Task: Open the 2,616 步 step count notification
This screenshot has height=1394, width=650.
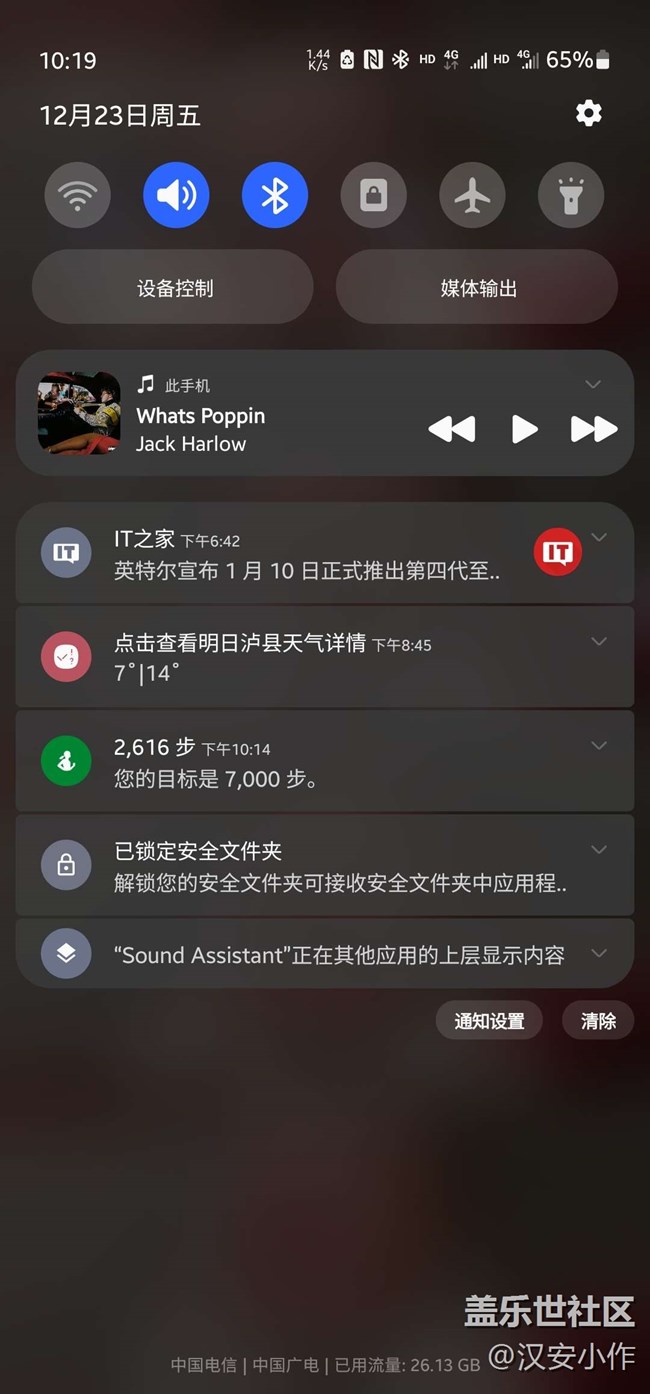Action: (x=300, y=762)
